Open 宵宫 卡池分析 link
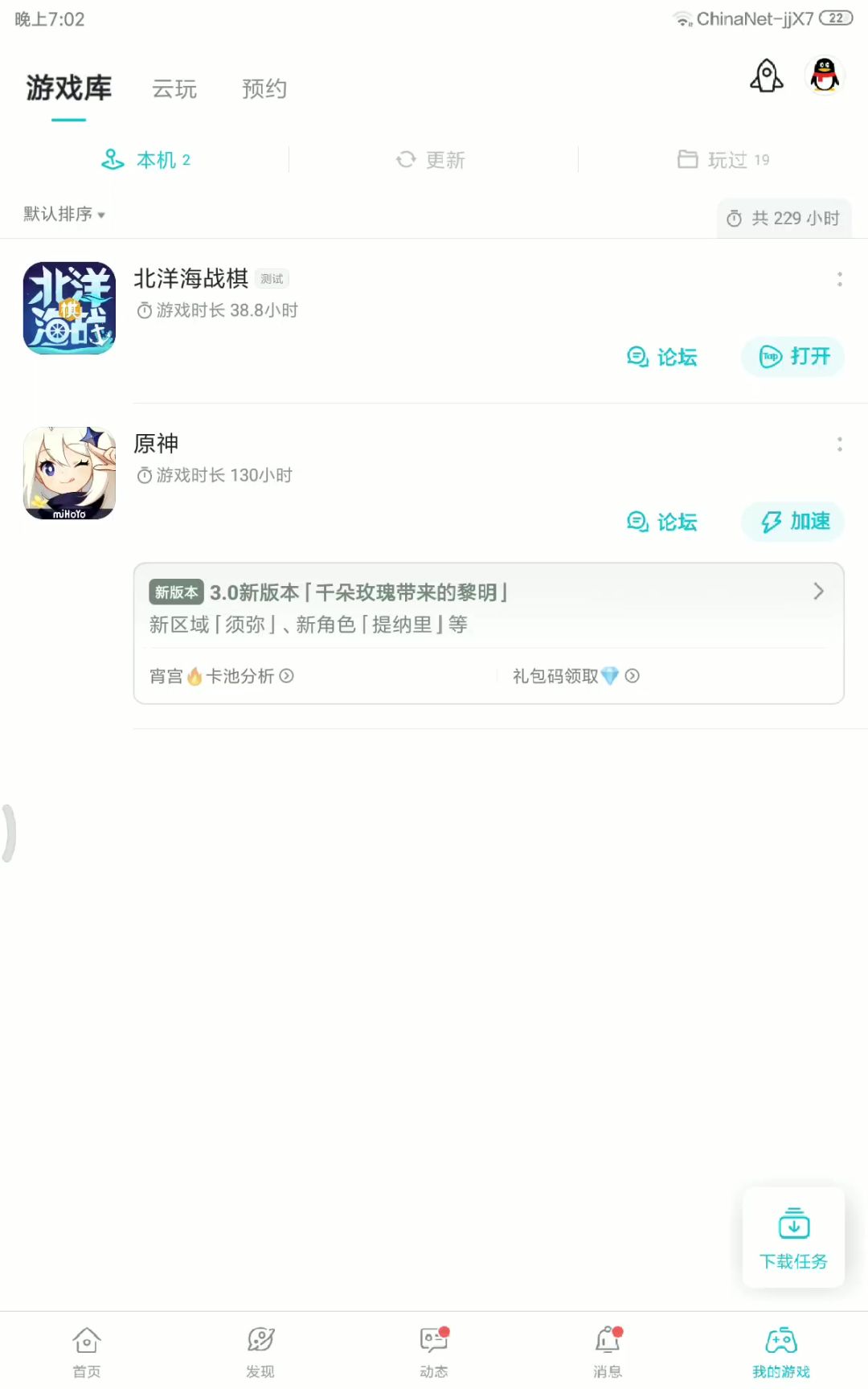The width and height of the screenshot is (868, 1389). [x=222, y=676]
